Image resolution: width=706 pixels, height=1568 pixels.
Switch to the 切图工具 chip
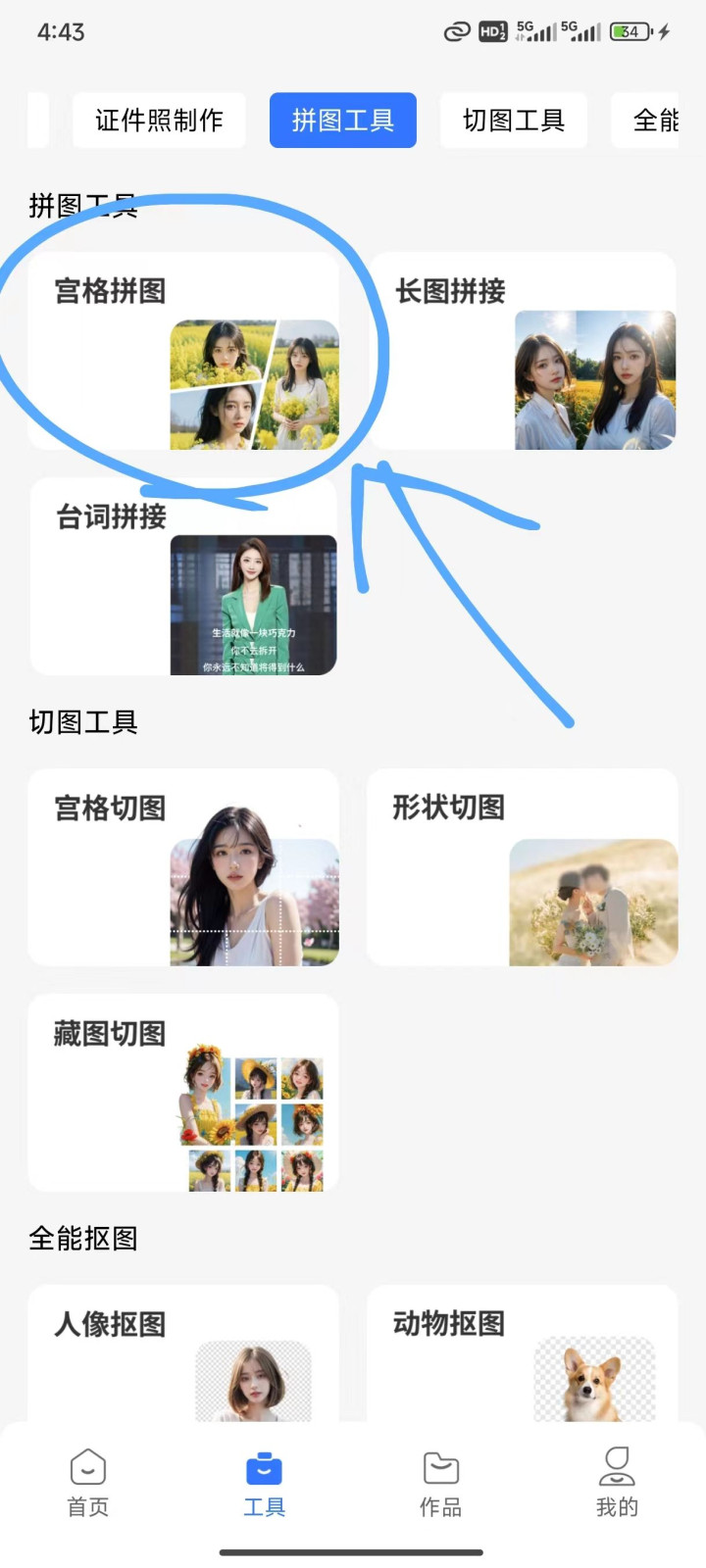point(514,121)
